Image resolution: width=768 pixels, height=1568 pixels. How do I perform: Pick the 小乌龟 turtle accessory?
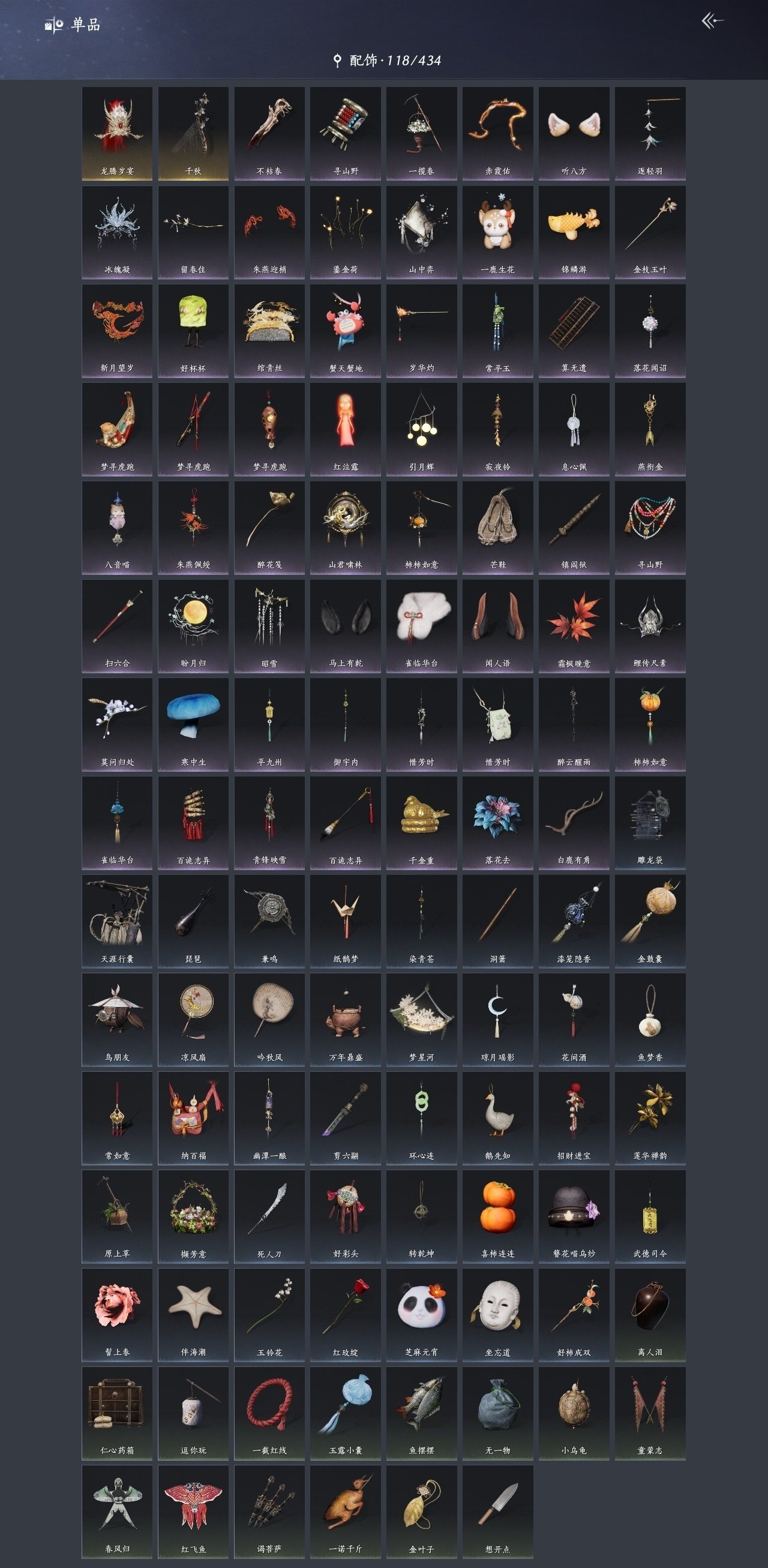click(573, 1413)
